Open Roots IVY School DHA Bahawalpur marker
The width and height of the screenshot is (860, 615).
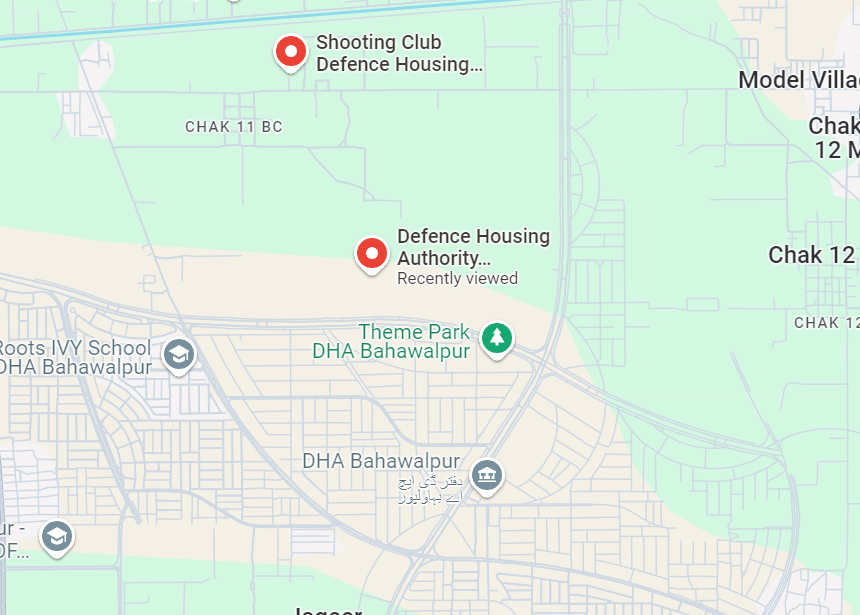pos(179,353)
